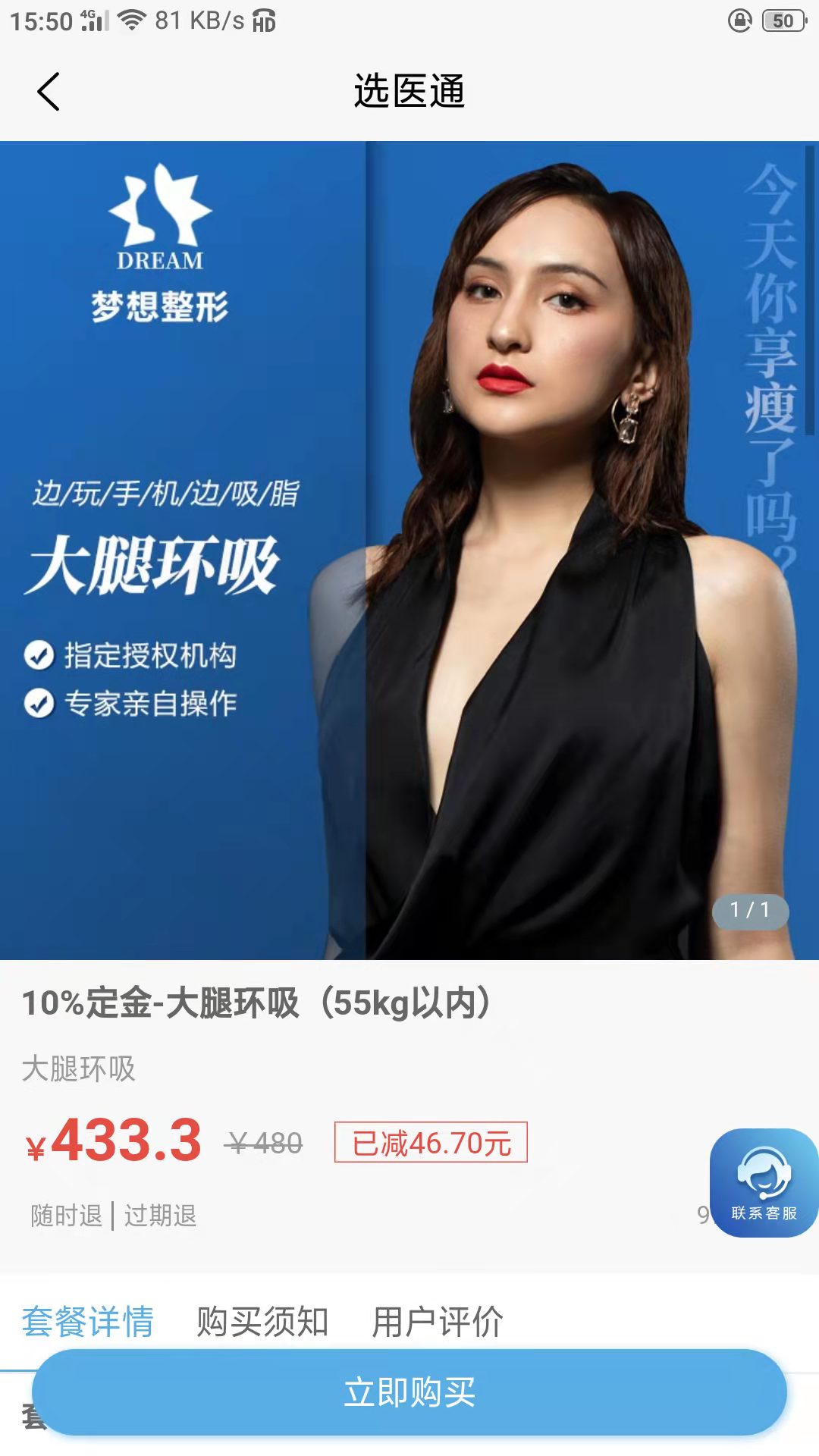Switch to the 购买须知 tab
The width and height of the screenshot is (819, 1456).
click(x=262, y=1322)
